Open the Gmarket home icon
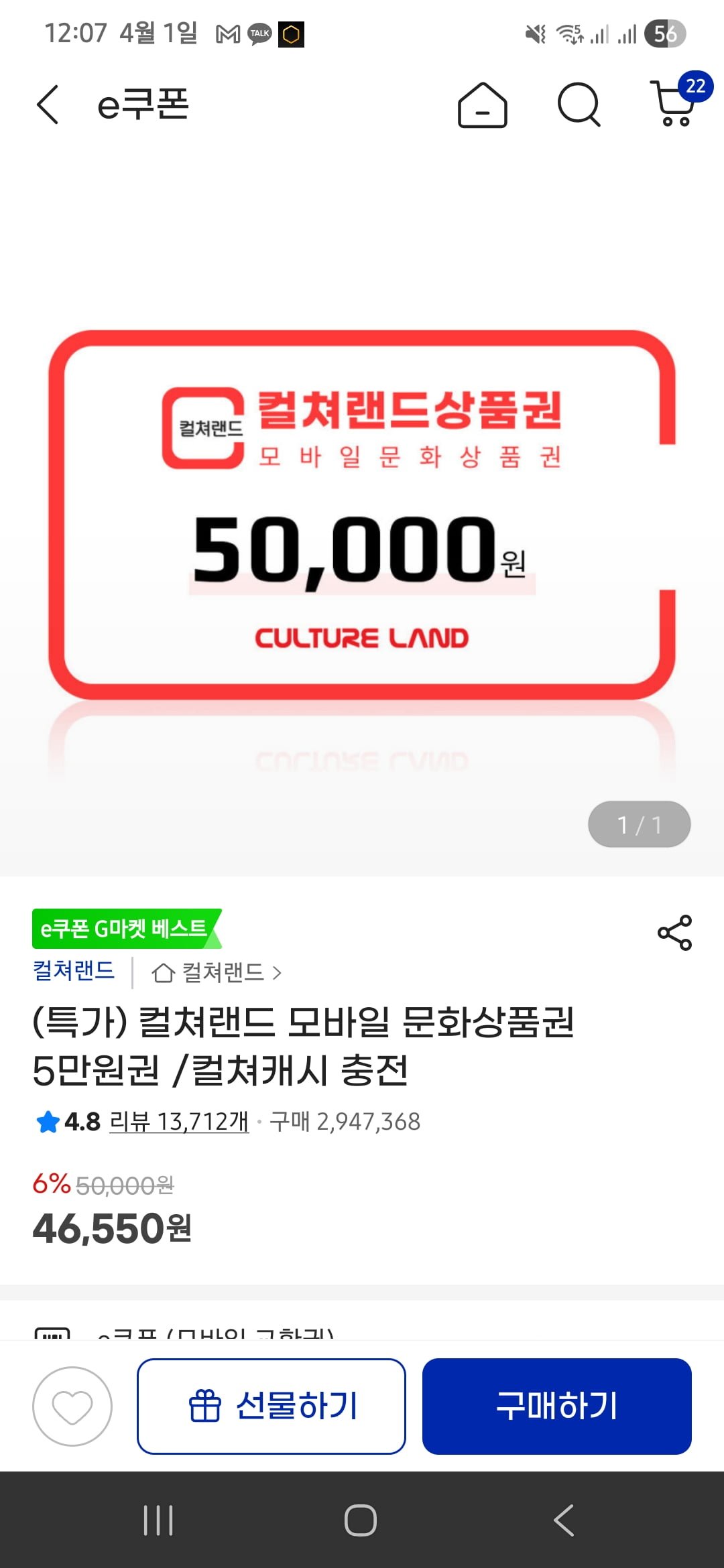724x1568 pixels. pos(482,105)
